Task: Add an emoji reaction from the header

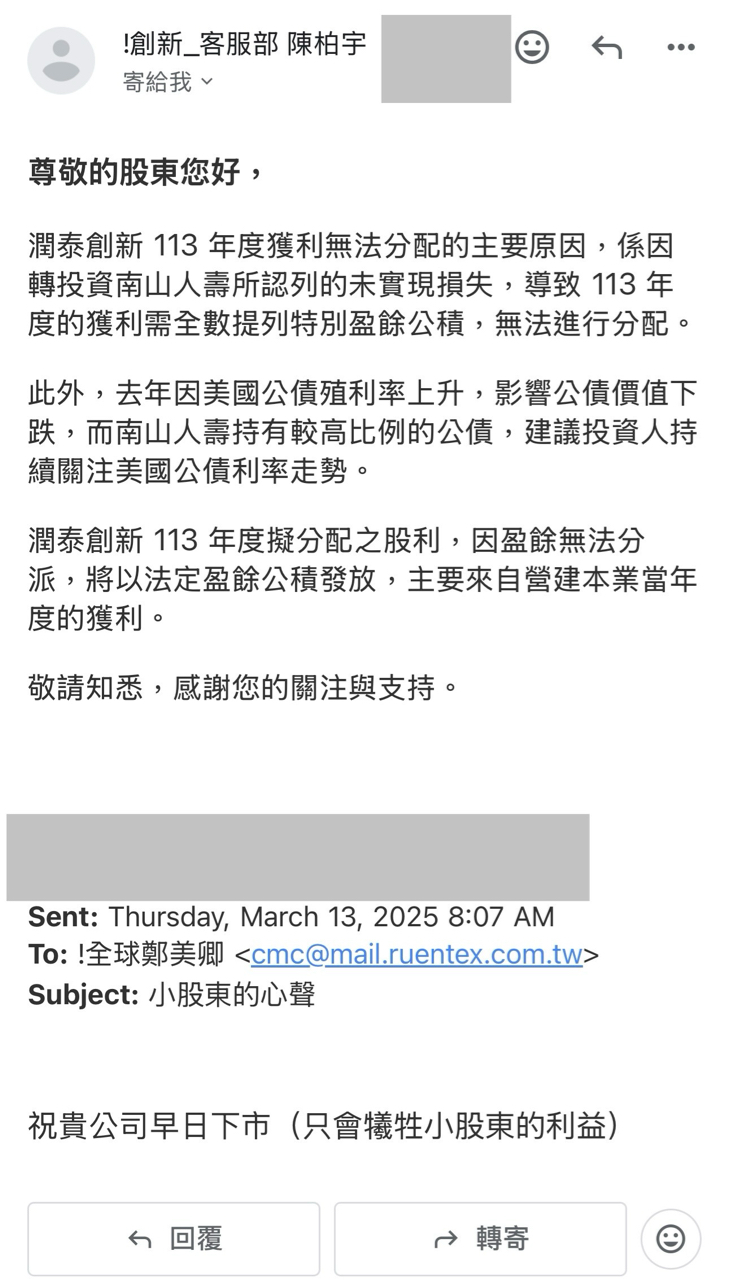Action: pos(532,47)
